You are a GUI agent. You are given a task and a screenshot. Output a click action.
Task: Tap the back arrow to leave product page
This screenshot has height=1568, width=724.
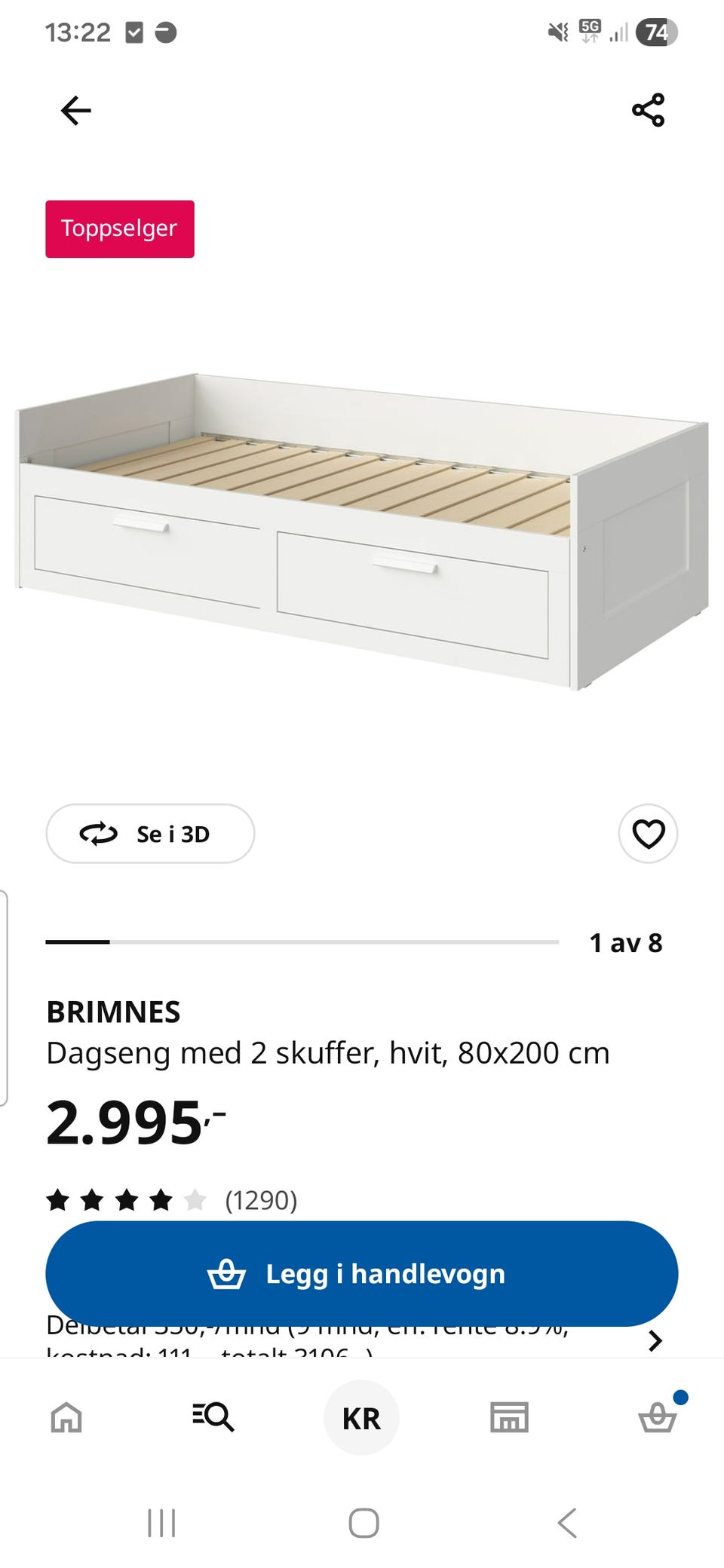tap(75, 110)
